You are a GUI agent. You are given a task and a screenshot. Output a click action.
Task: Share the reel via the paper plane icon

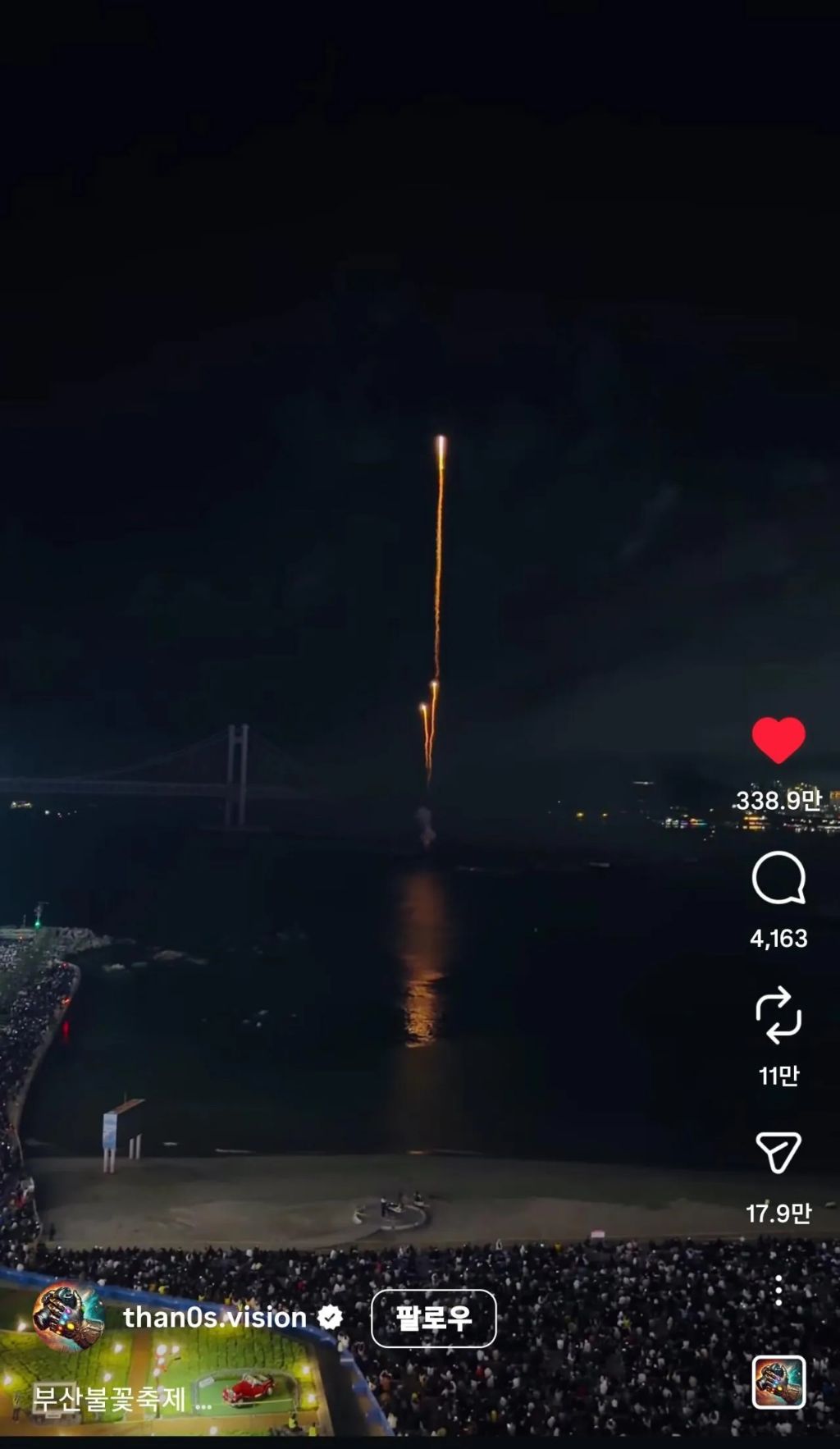(x=778, y=1153)
